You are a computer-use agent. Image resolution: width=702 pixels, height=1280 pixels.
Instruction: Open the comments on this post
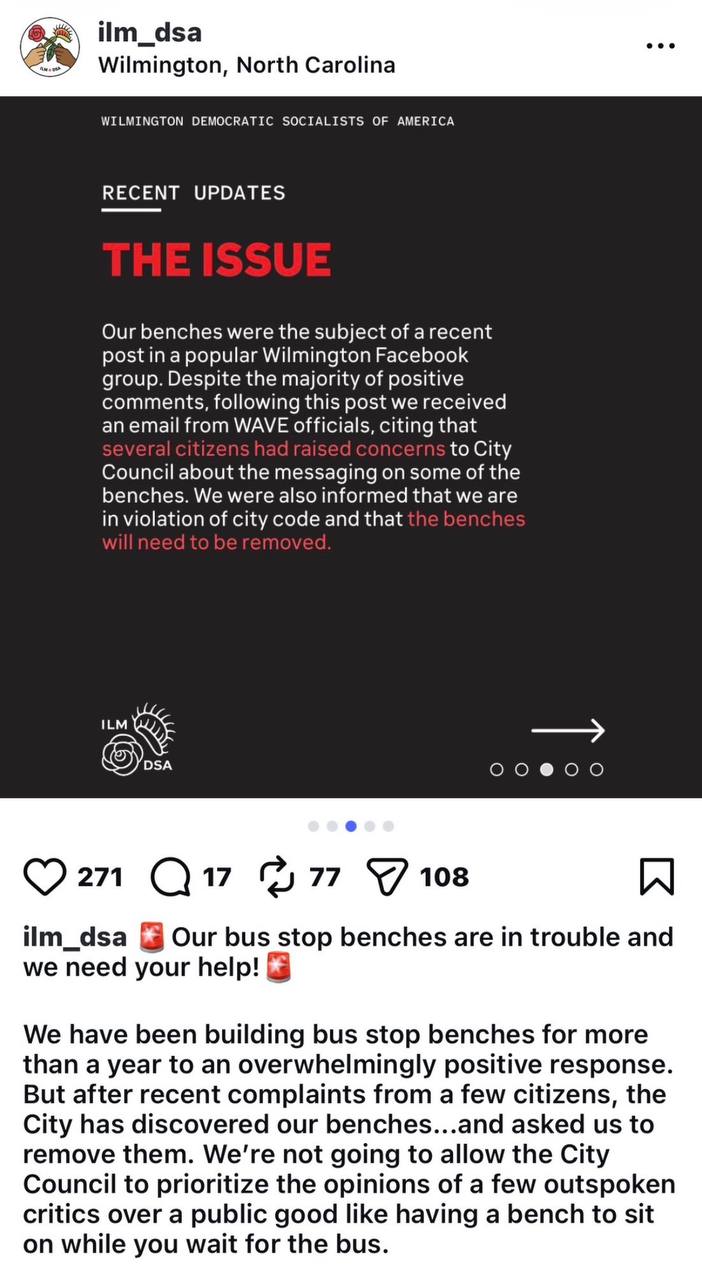coord(170,877)
